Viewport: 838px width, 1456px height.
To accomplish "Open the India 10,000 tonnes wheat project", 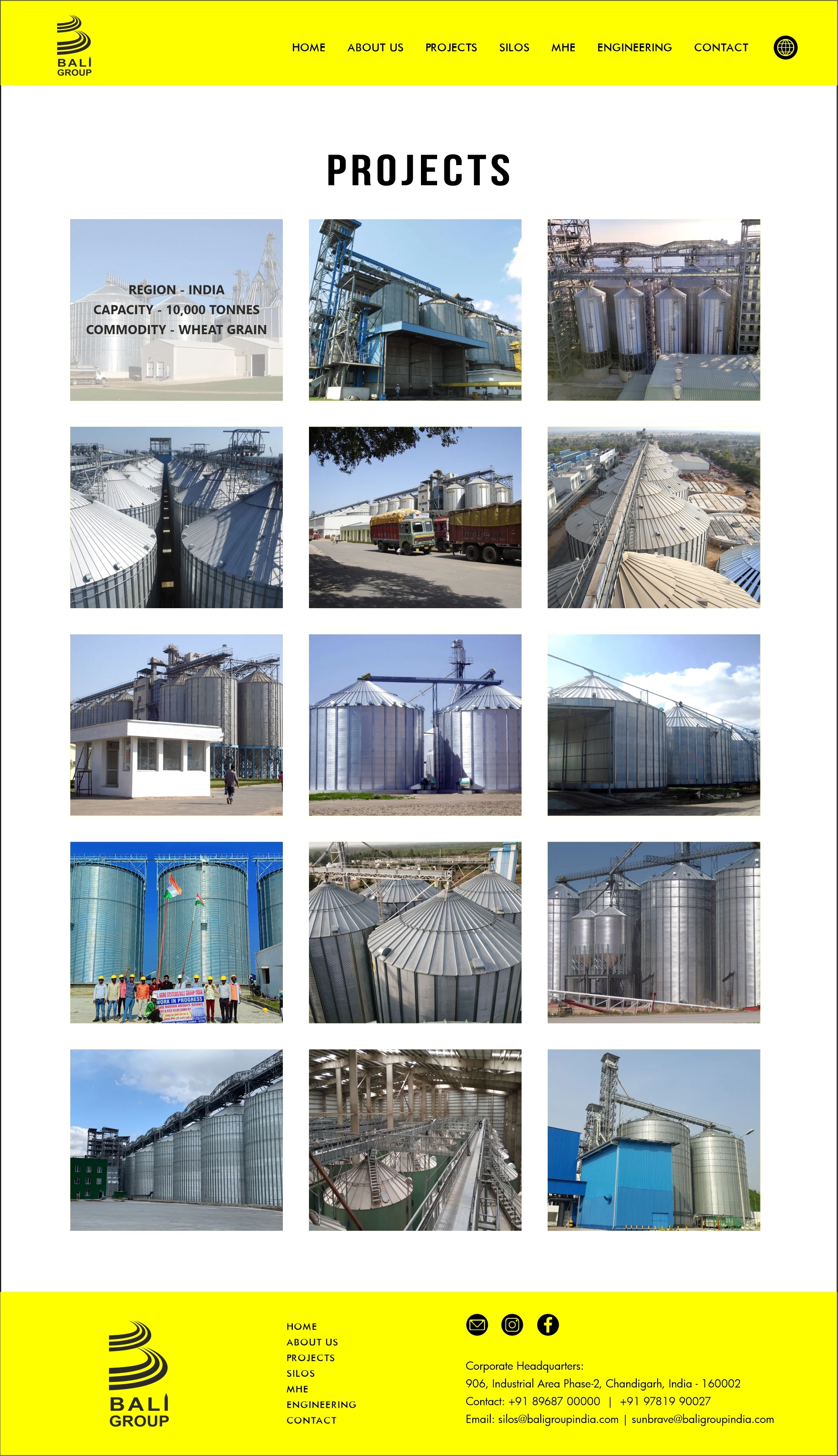I will 176,309.
